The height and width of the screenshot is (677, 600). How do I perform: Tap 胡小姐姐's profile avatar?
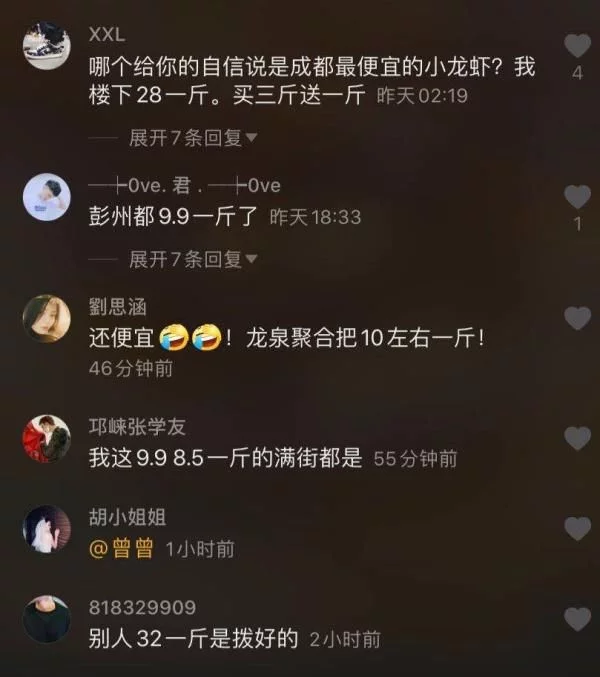pyautogui.click(x=46, y=528)
